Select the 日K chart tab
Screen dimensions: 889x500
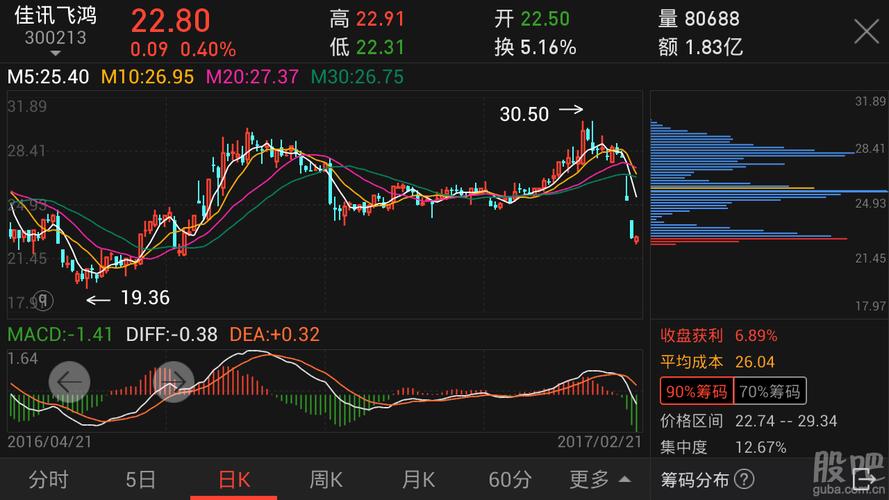tap(232, 480)
